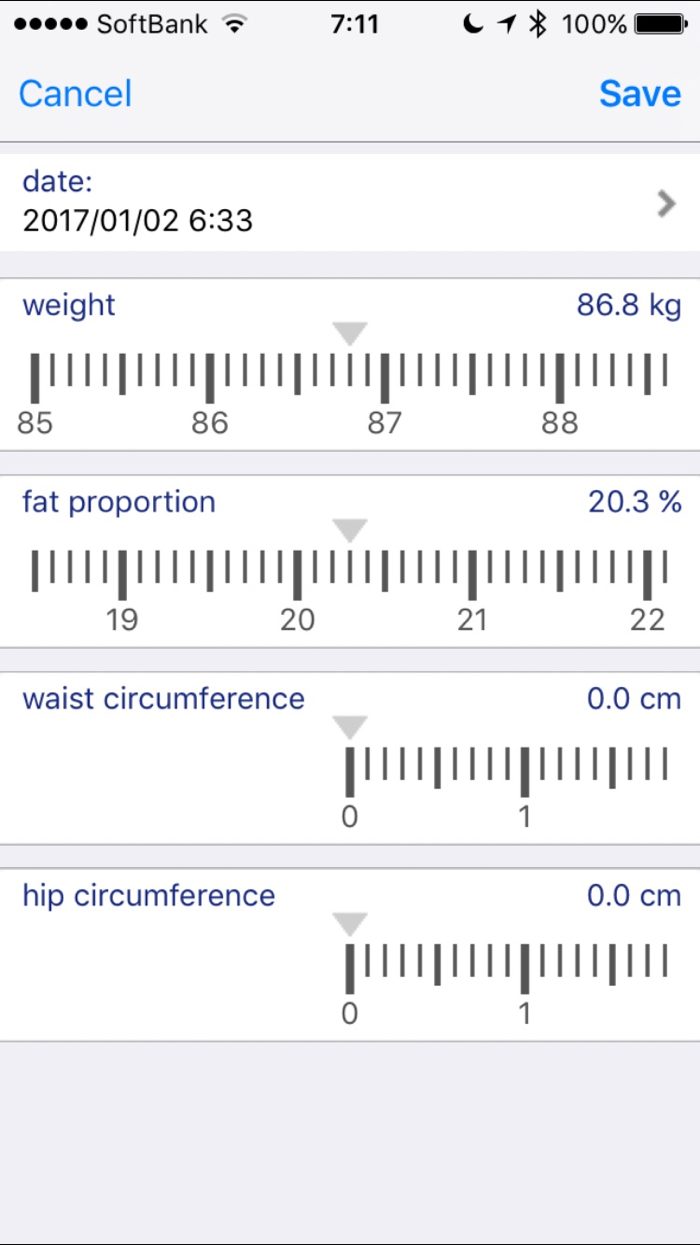Image resolution: width=700 pixels, height=1245 pixels.
Task: Cancel the measurement entry
Action: click(75, 94)
